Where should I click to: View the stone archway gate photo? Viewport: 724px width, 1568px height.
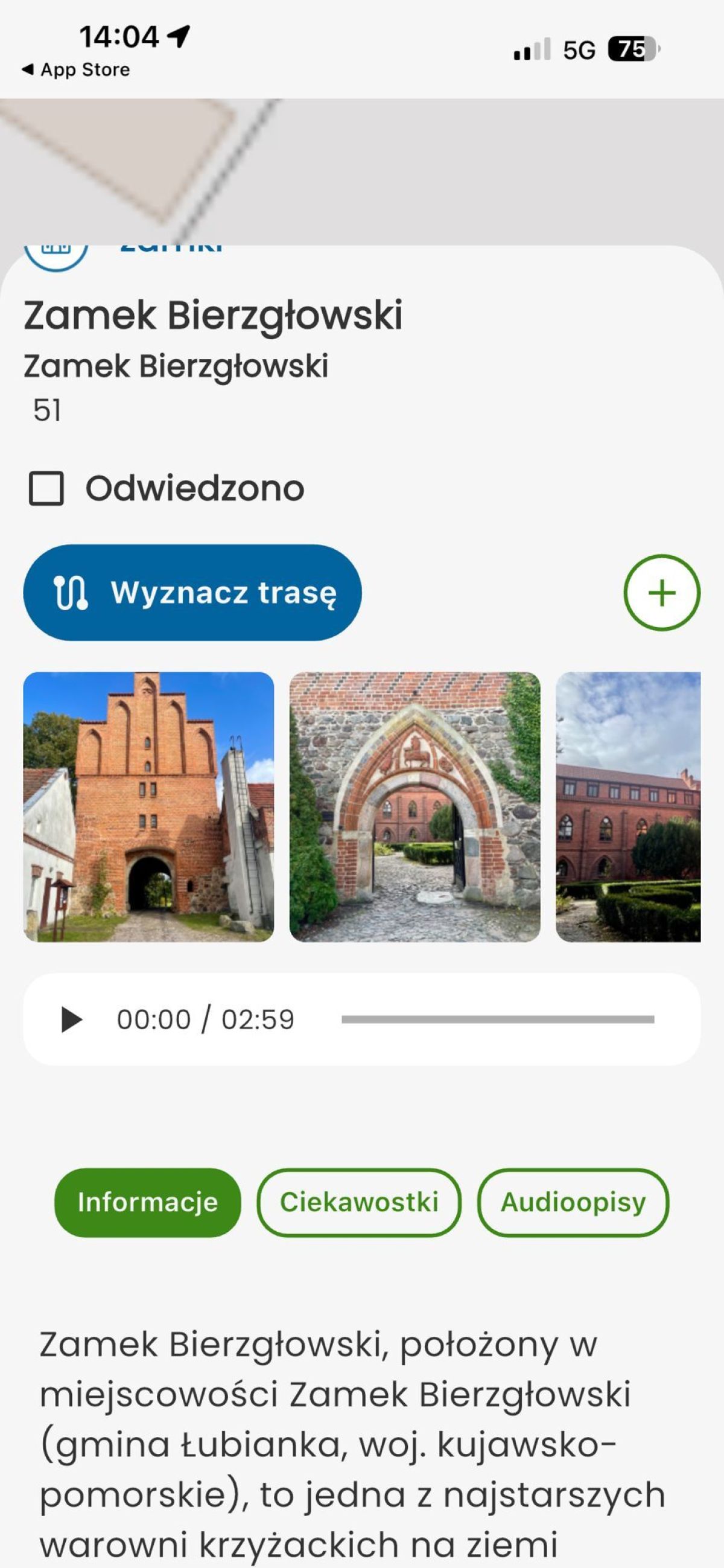(414, 806)
